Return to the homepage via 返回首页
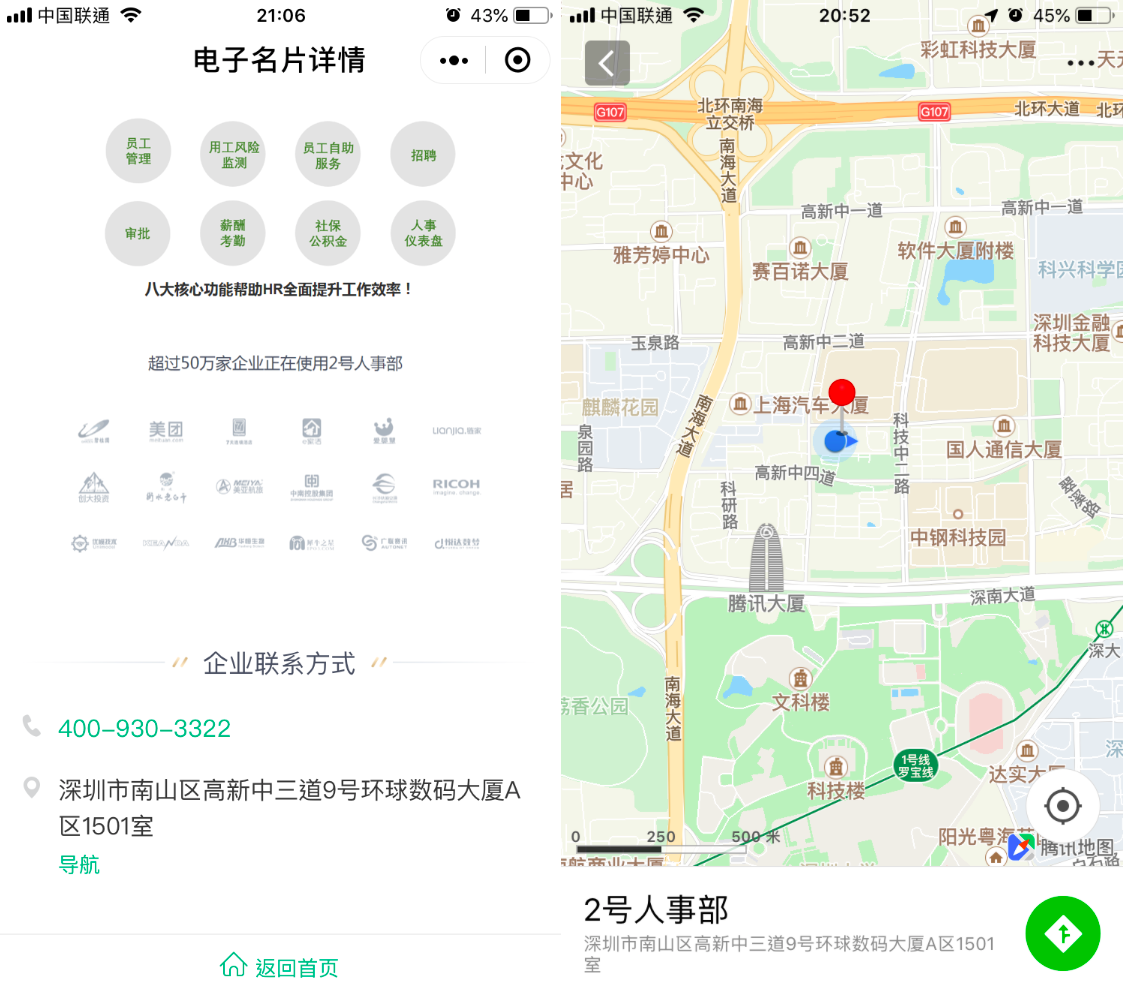1124x991 pixels. click(x=280, y=967)
